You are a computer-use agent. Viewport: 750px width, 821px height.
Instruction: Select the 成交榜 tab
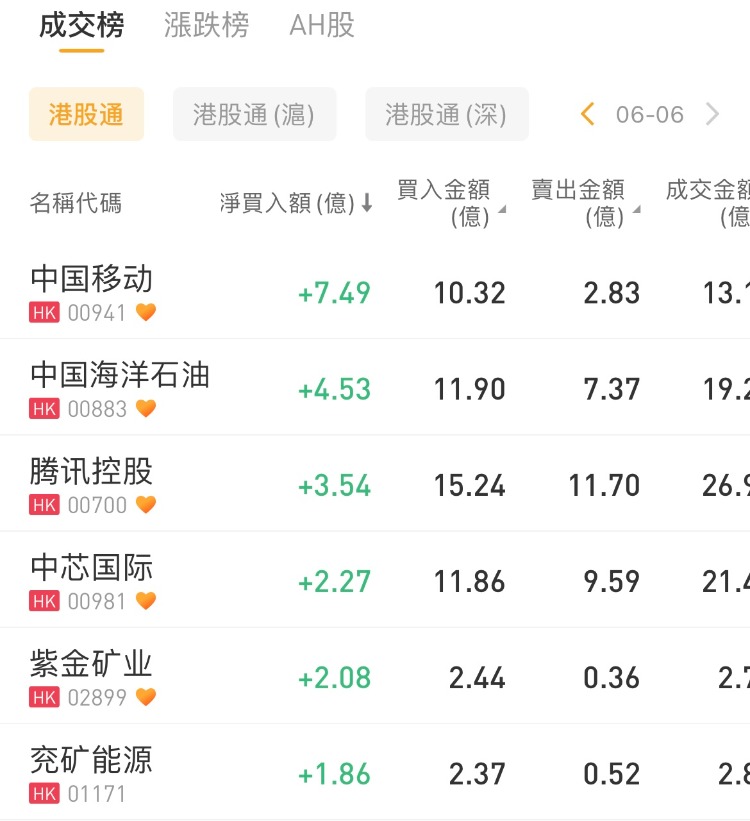click(81, 26)
